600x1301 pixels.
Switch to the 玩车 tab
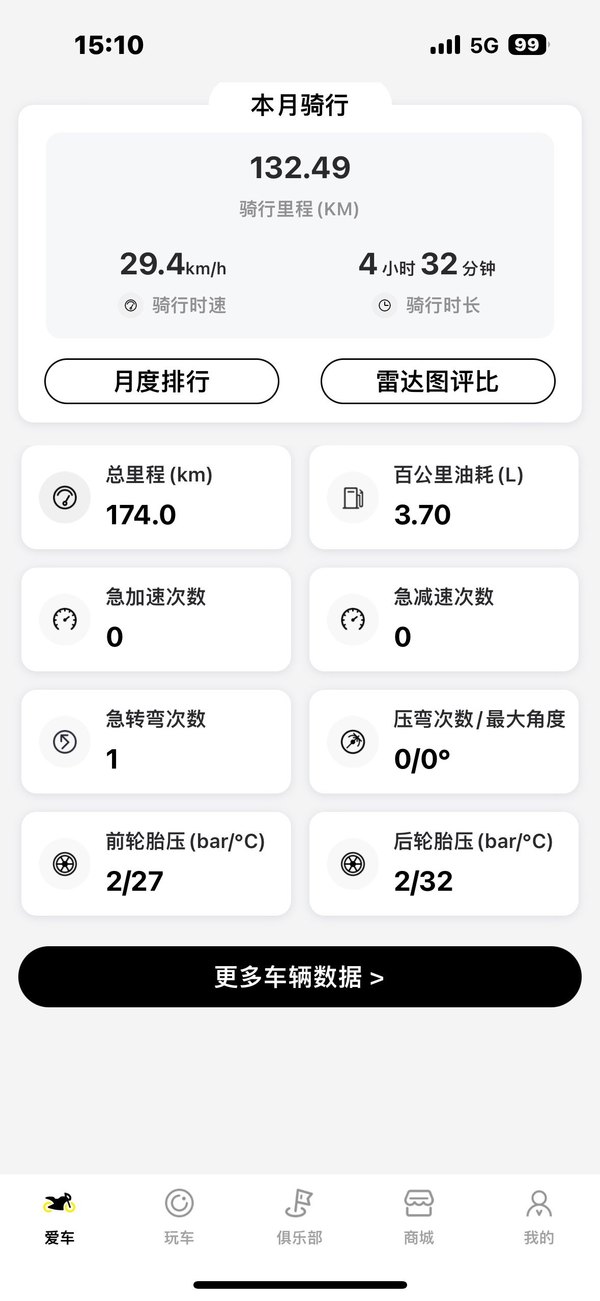(x=179, y=1216)
